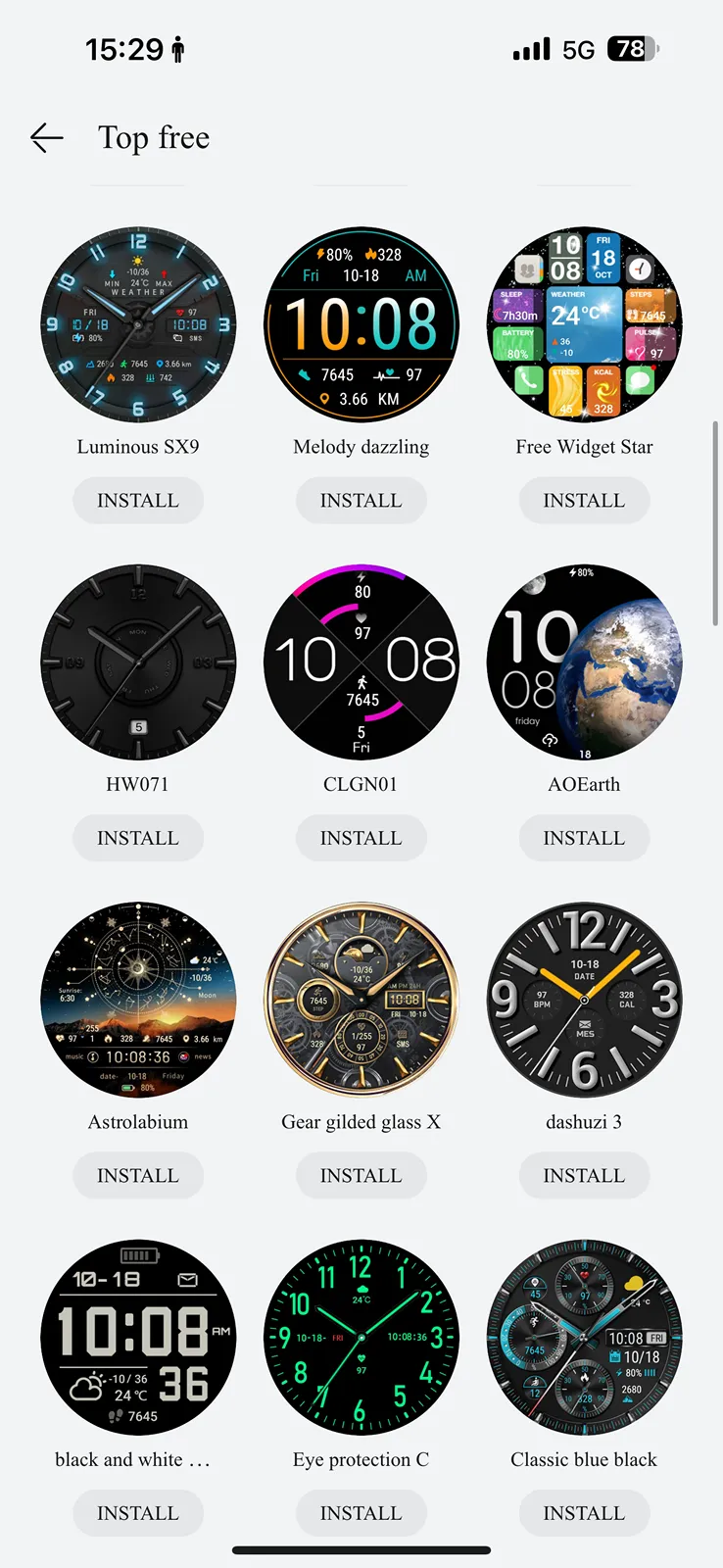
Task: Open the Luminous SX9 watch face preview
Action: point(138,325)
